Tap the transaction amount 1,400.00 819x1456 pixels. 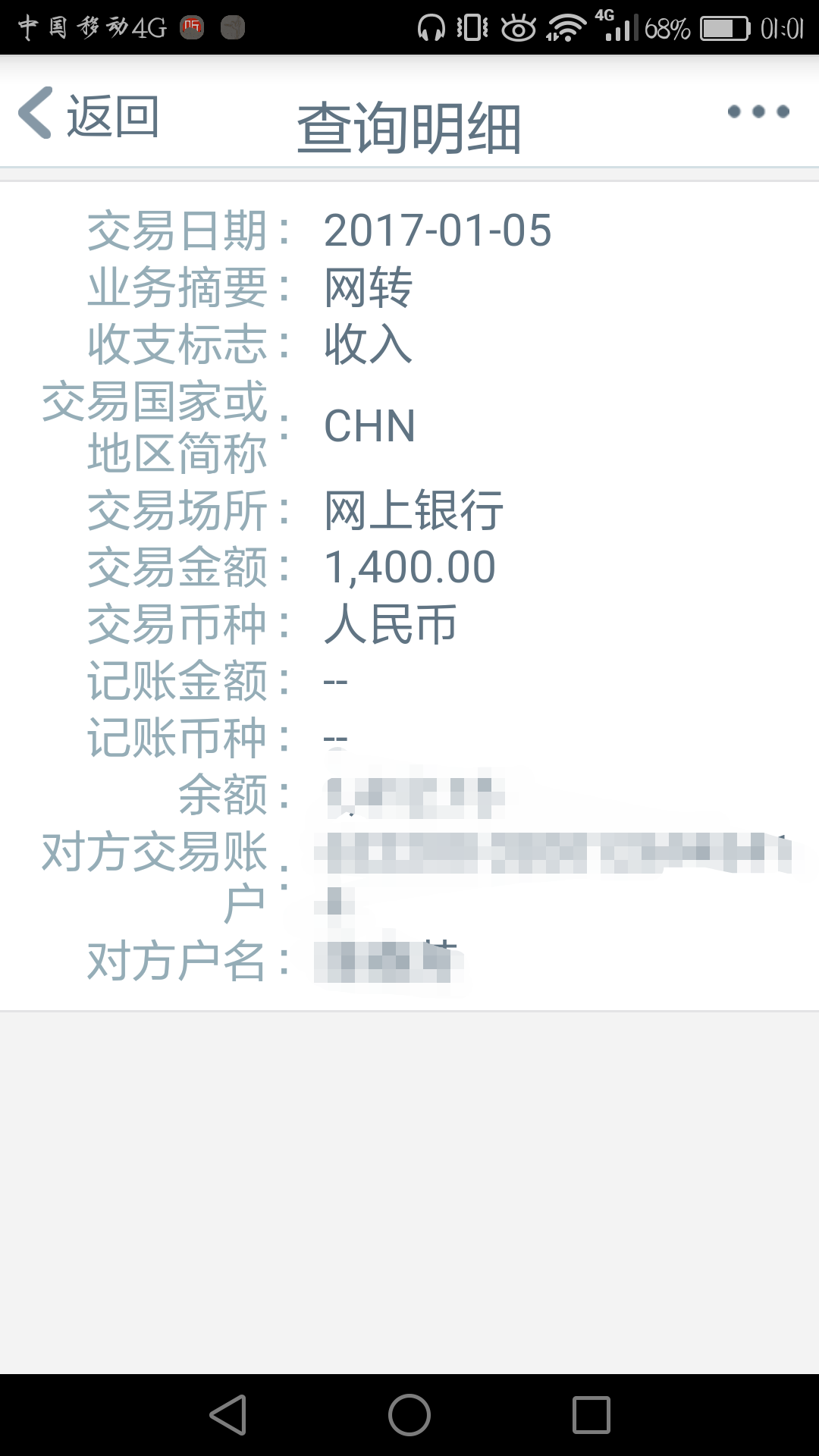click(409, 566)
